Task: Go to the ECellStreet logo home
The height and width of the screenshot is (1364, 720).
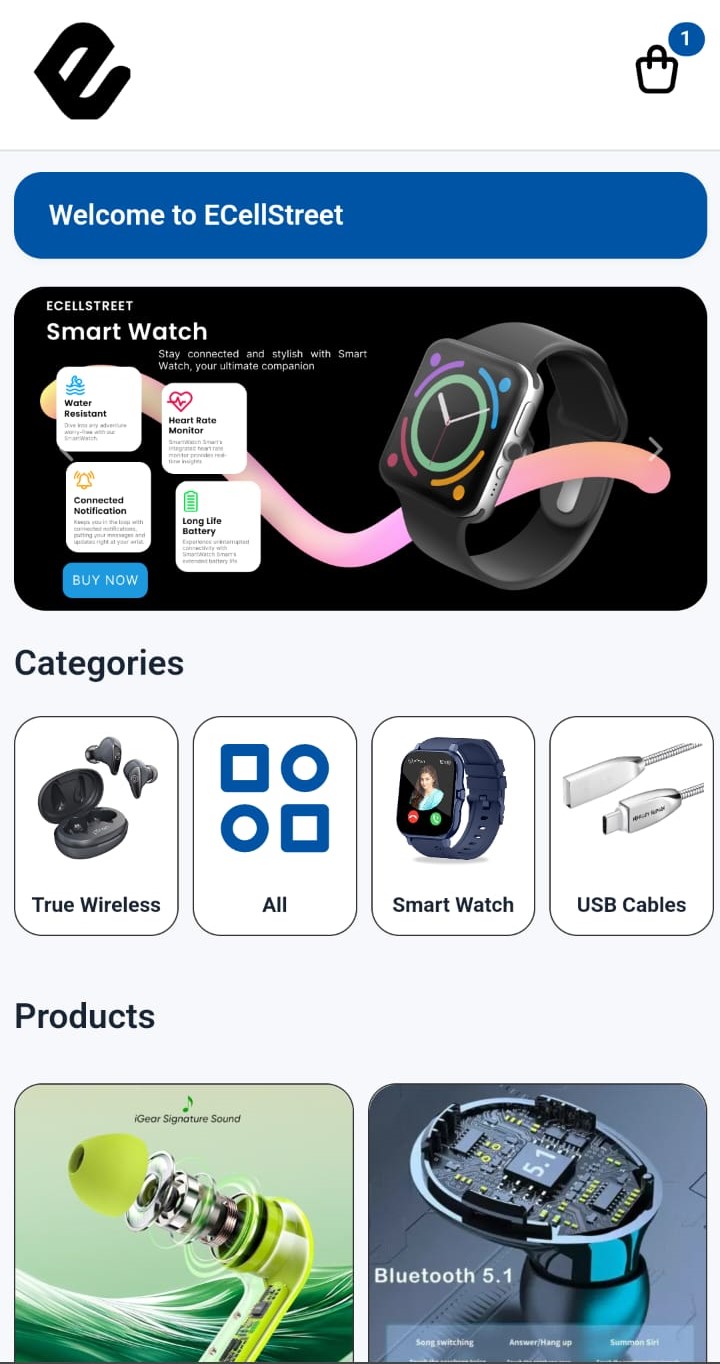Action: click(82, 71)
